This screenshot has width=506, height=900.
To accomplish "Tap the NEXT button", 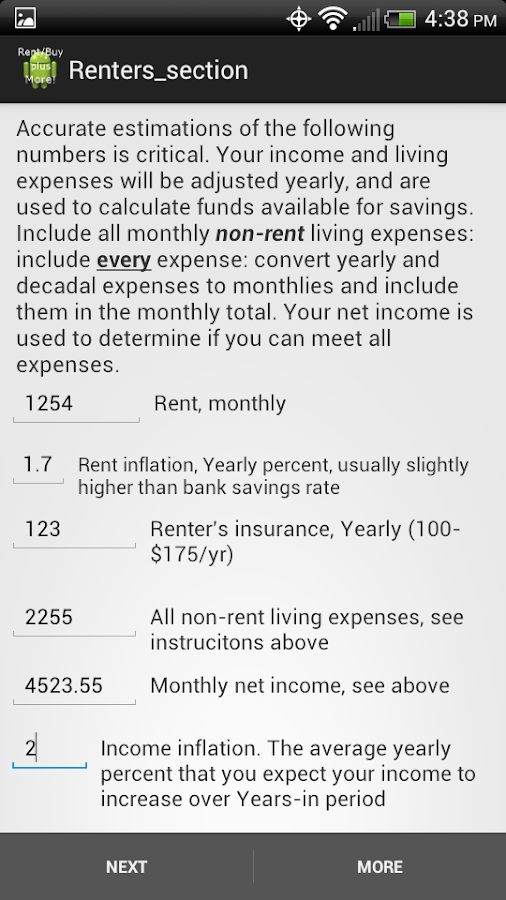I will pyautogui.click(x=126, y=866).
